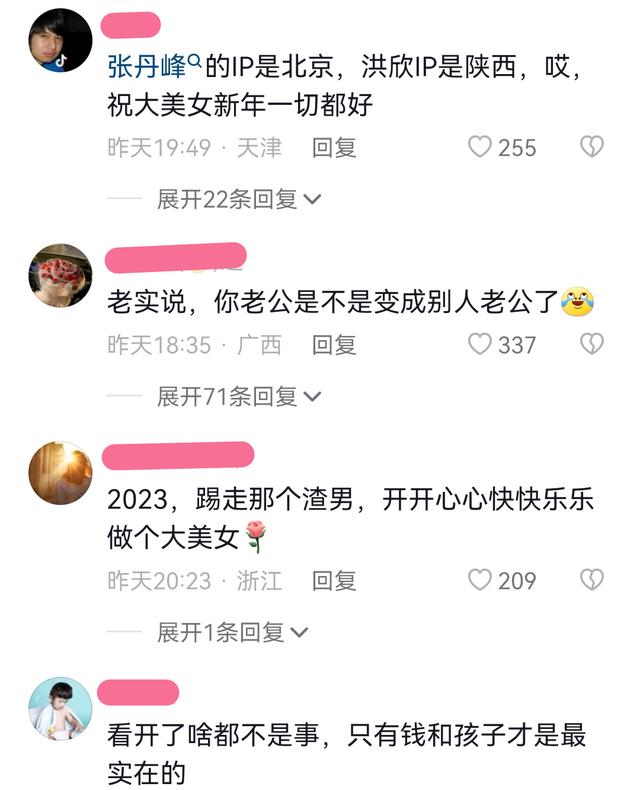Image resolution: width=640 pixels, height=790 pixels.
Task: Open avatar of the 天津 commenter
Action: tap(60, 41)
